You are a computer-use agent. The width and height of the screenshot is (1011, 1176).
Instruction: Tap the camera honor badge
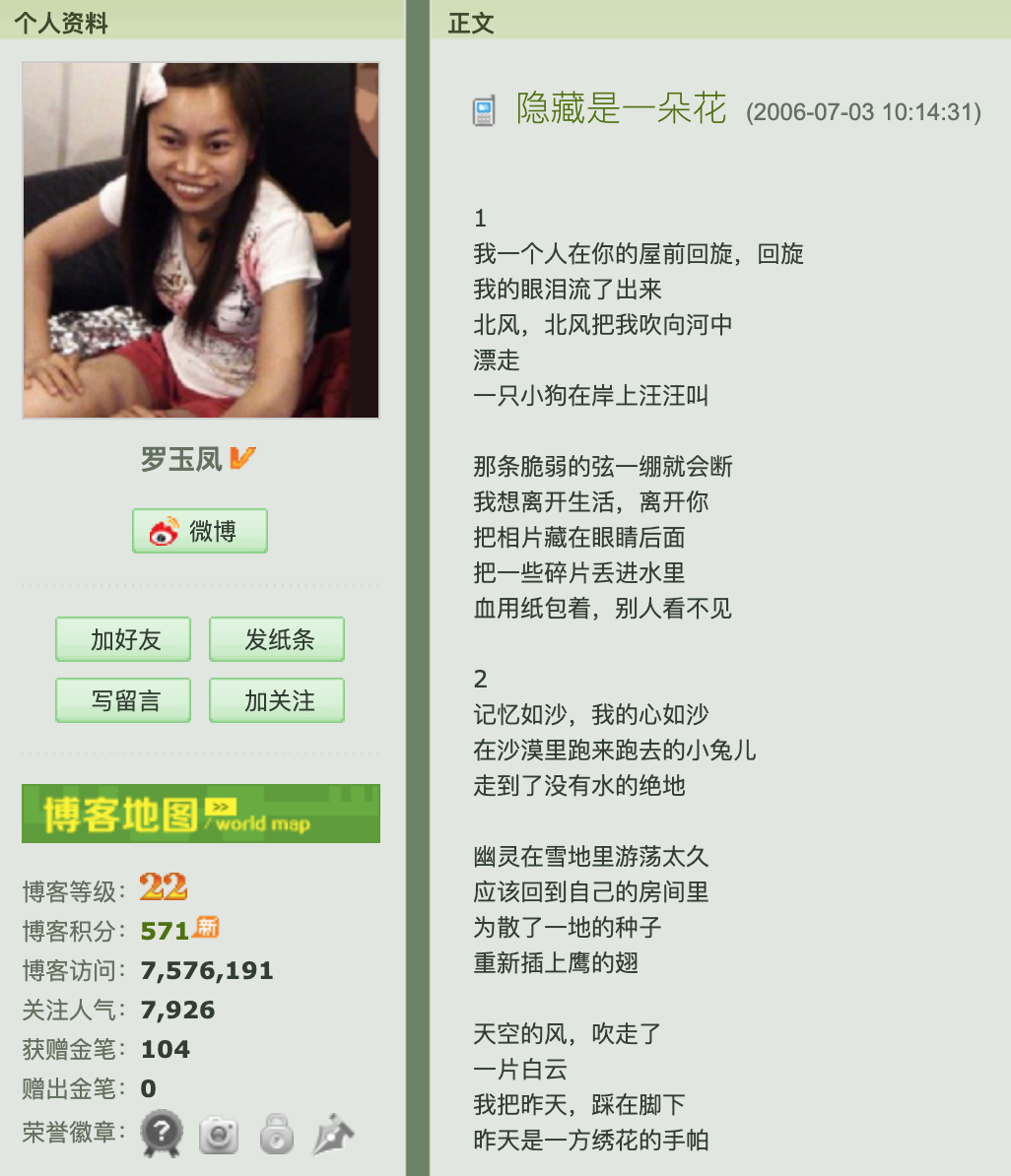(219, 1135)
